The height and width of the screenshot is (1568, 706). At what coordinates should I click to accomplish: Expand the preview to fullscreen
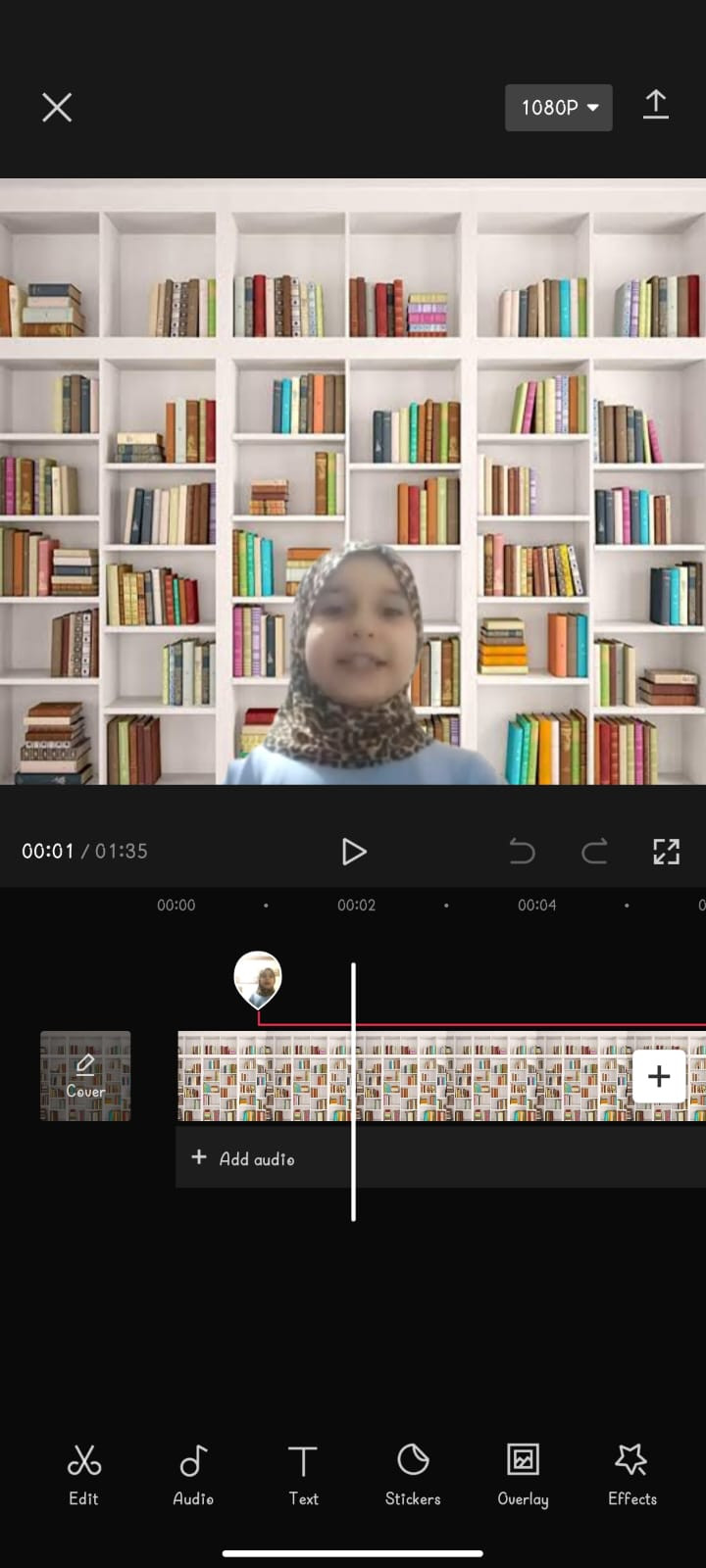[666, 852]
